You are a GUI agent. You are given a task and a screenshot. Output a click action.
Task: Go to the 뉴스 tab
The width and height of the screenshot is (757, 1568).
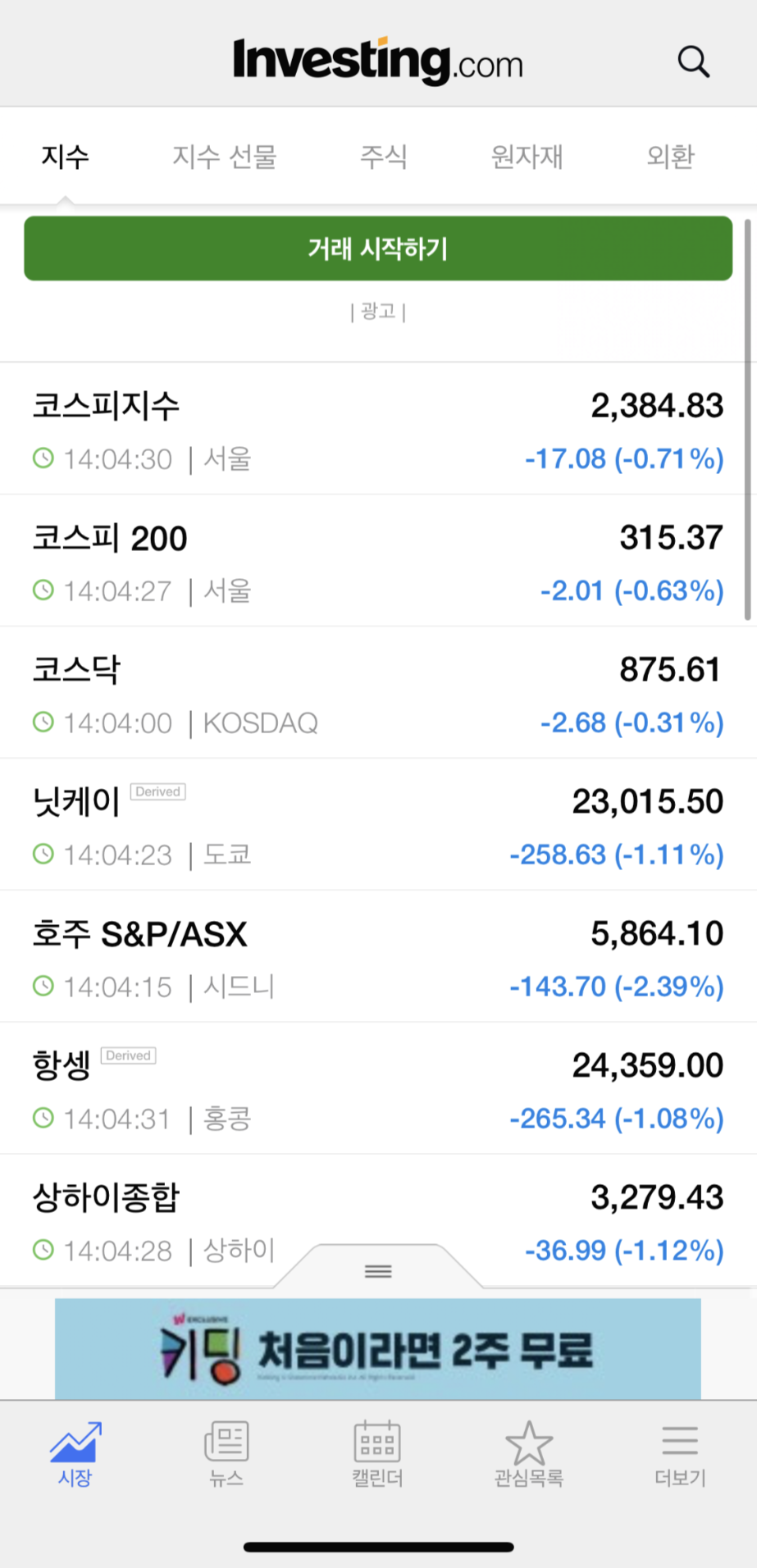226,1455
